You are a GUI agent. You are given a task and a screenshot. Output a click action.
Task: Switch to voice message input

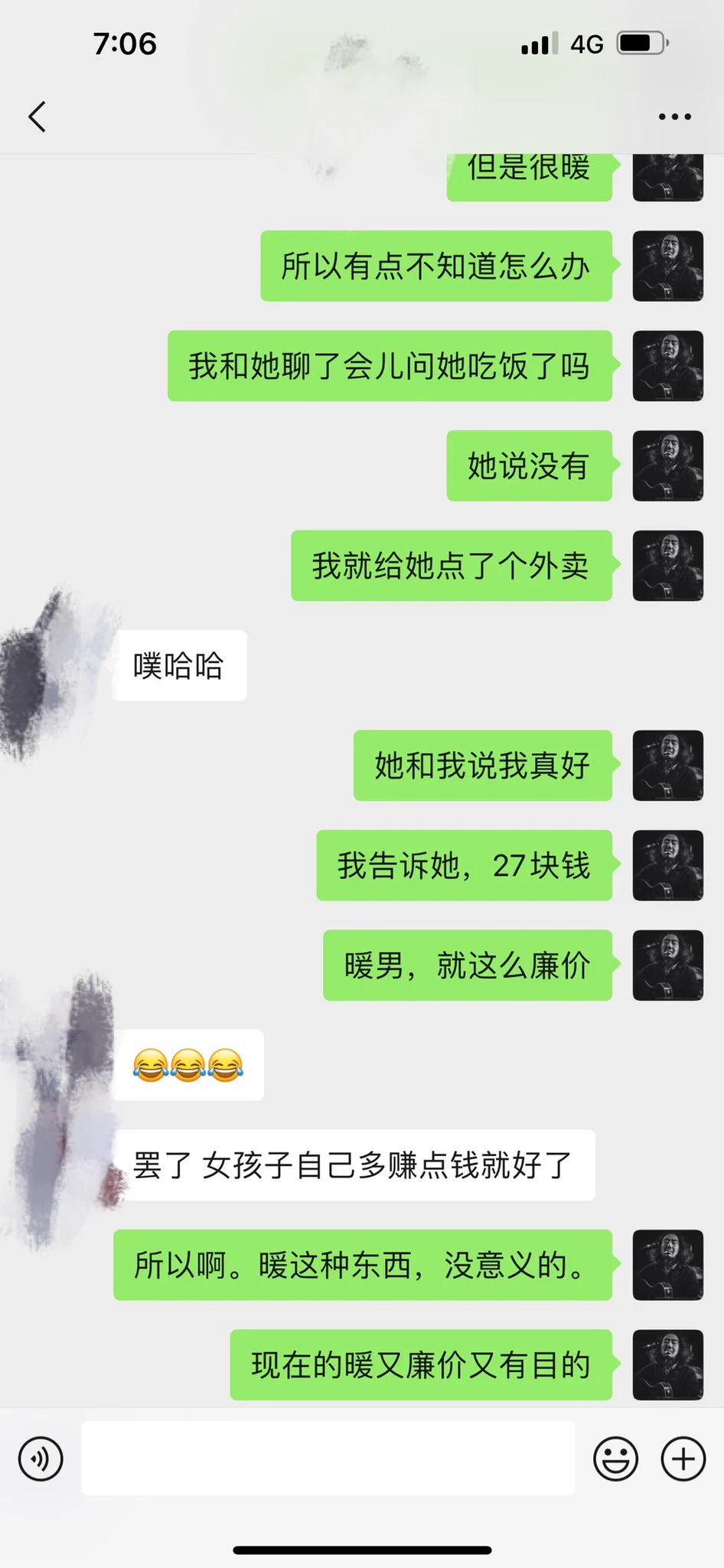(x=41, y=1459)
